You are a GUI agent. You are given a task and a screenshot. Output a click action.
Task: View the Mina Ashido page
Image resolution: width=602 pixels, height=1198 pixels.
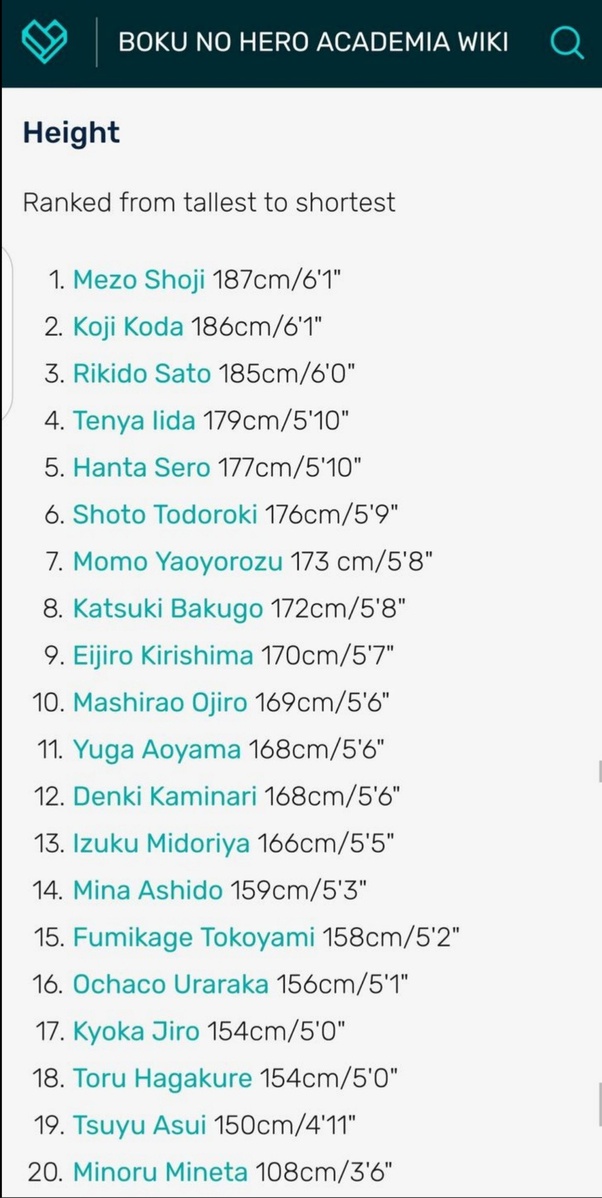[x=148, y=890]
